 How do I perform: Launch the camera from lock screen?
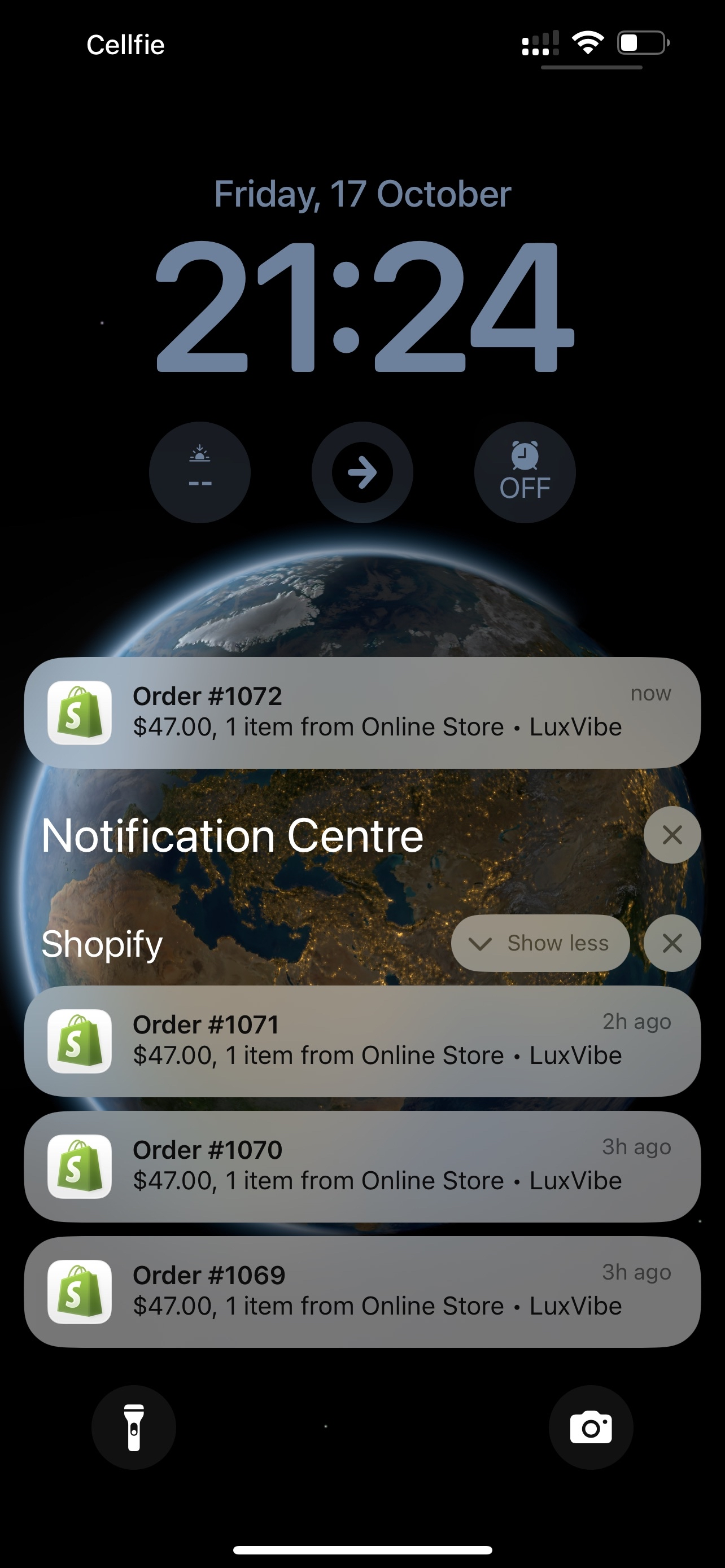tap(591, 1427)
